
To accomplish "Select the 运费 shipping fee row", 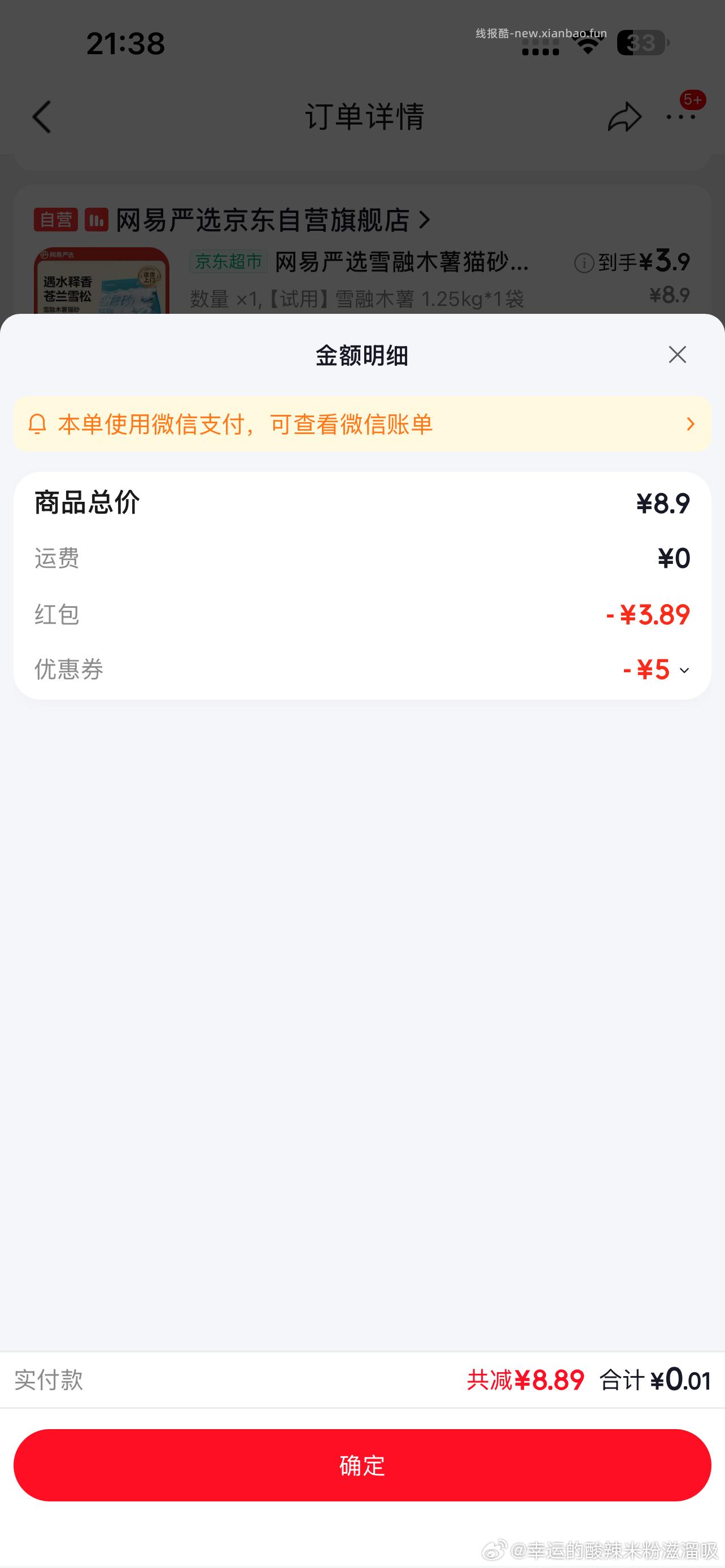I will tap(362, 559).
